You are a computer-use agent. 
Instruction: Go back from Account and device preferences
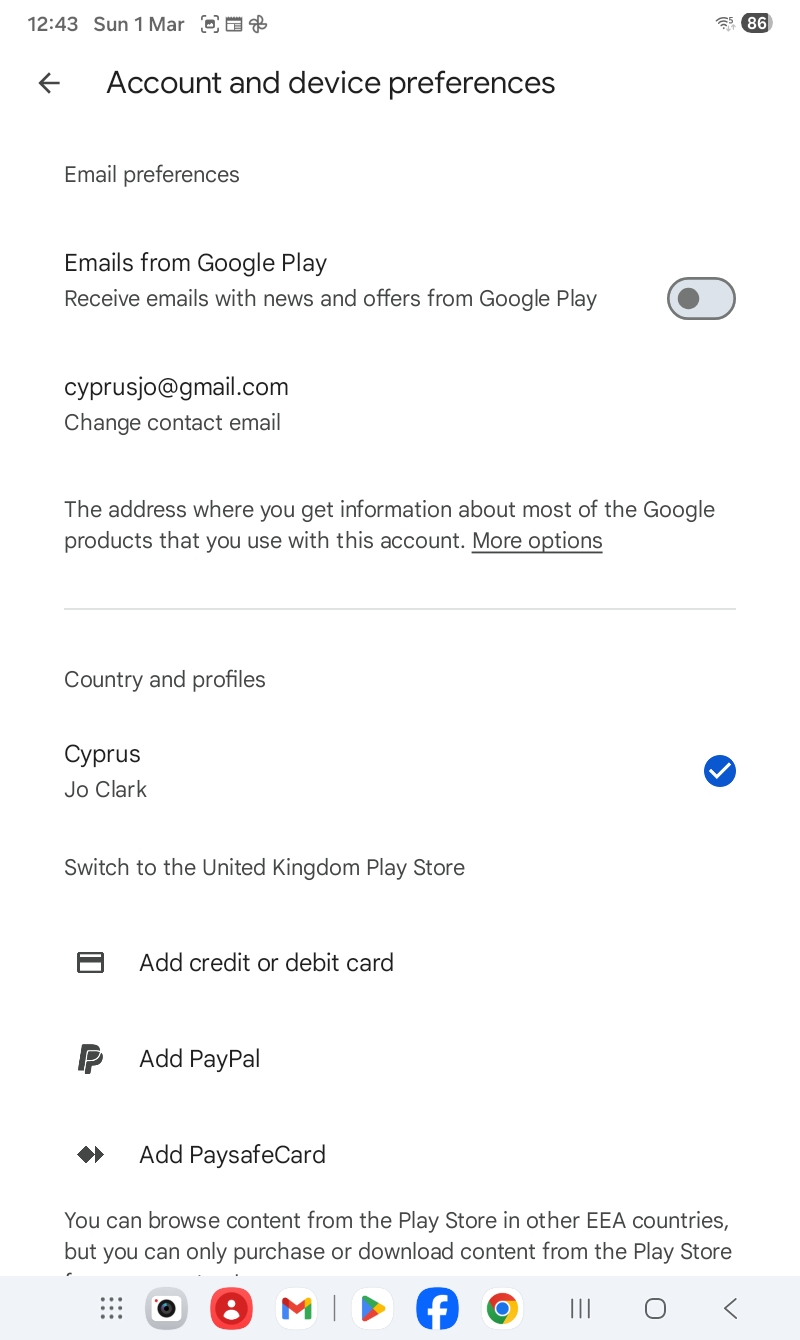[x=49, y=83]
